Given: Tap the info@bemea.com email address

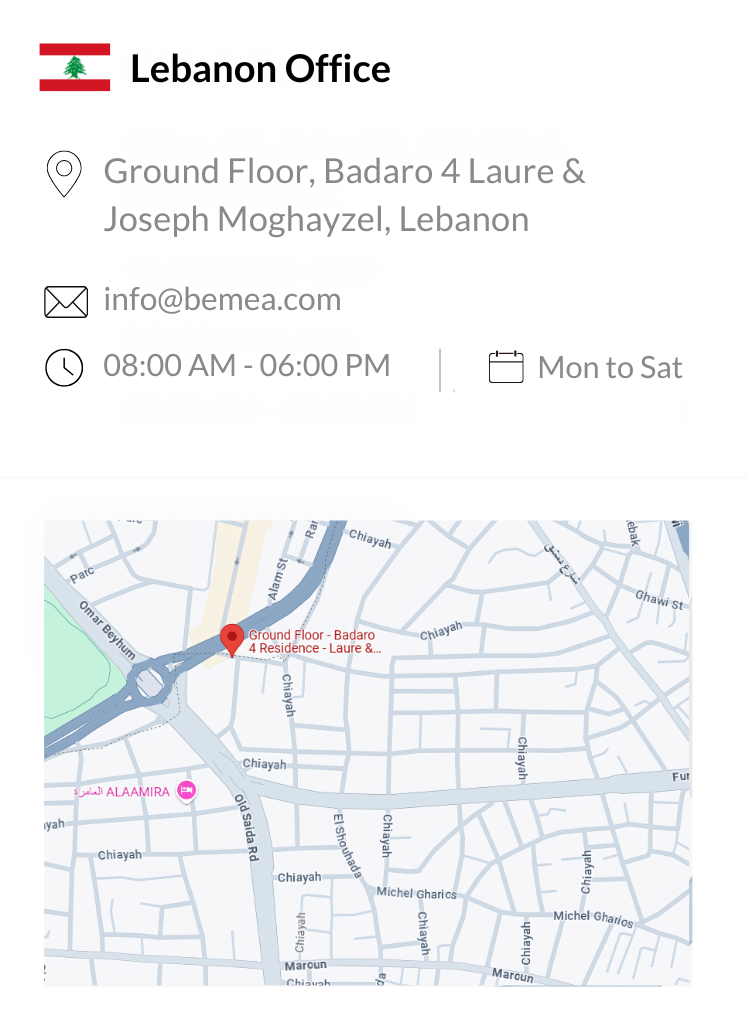Looking at the screenshot, I should click(222, 300).
